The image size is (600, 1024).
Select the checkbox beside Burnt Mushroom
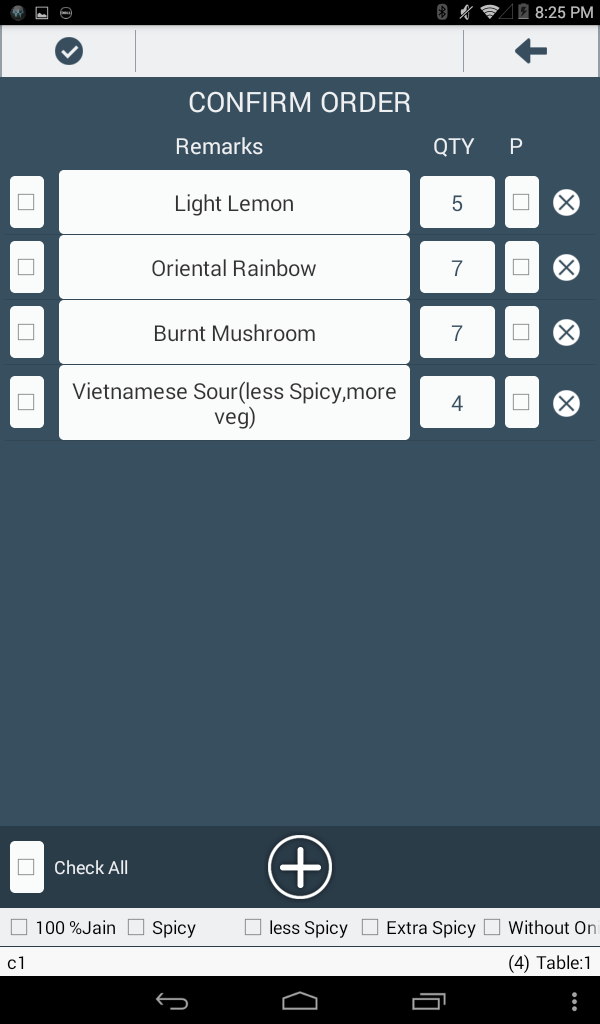pos(27,333)
